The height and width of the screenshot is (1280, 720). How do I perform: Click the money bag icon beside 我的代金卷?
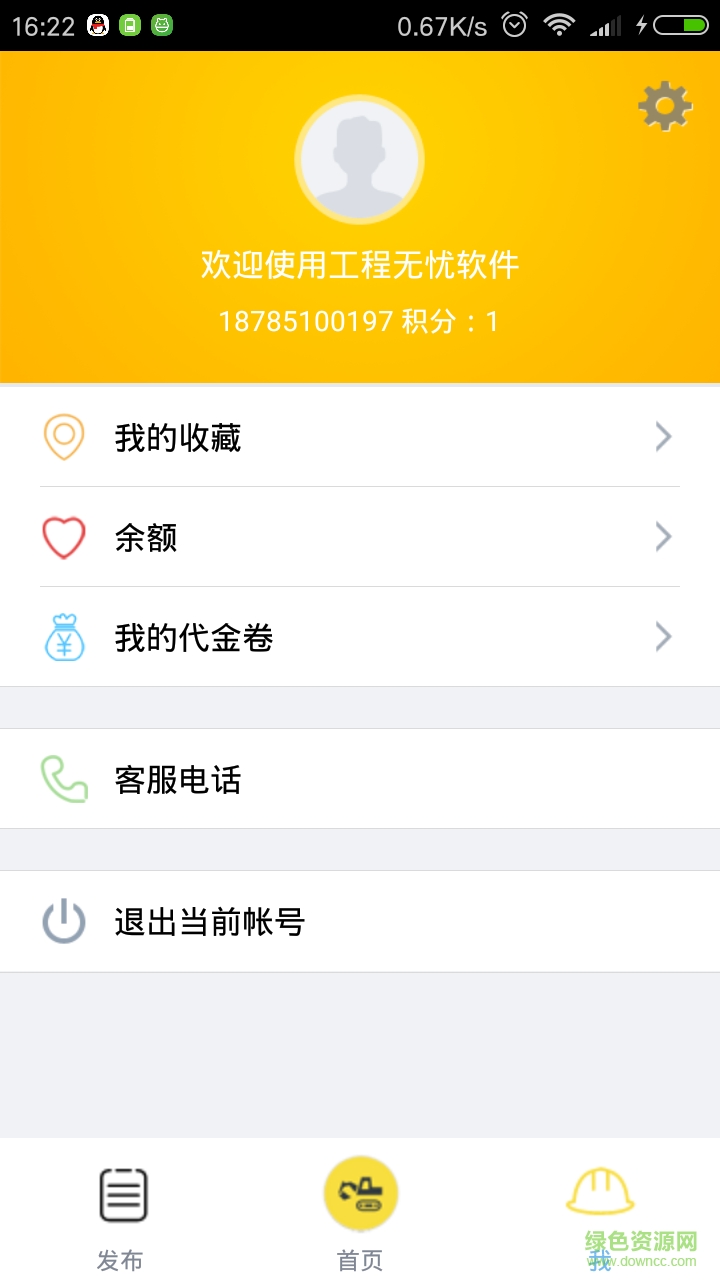64,636
